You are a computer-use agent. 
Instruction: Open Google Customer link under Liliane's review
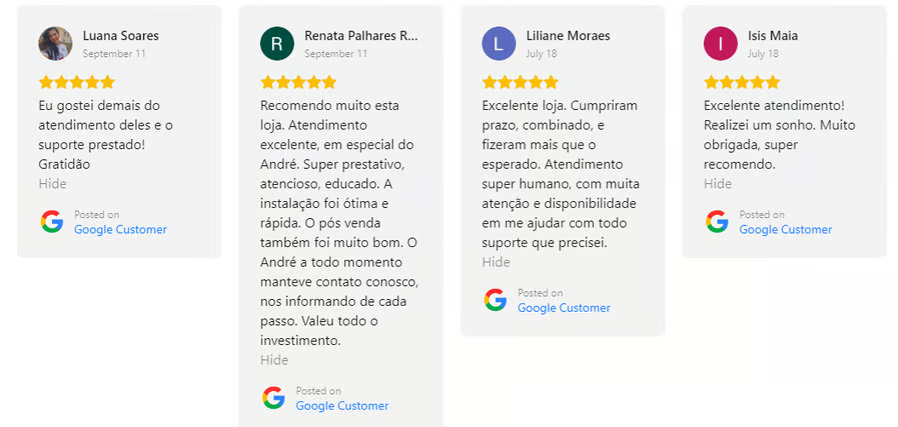point(563,308)
